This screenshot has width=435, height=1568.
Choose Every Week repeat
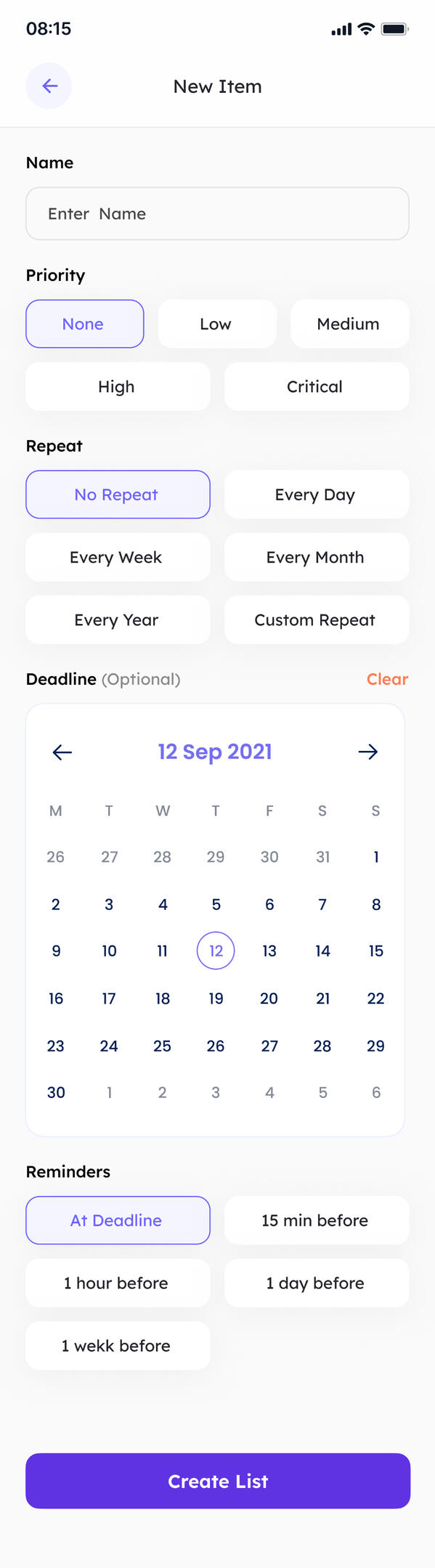click(118, 557)
